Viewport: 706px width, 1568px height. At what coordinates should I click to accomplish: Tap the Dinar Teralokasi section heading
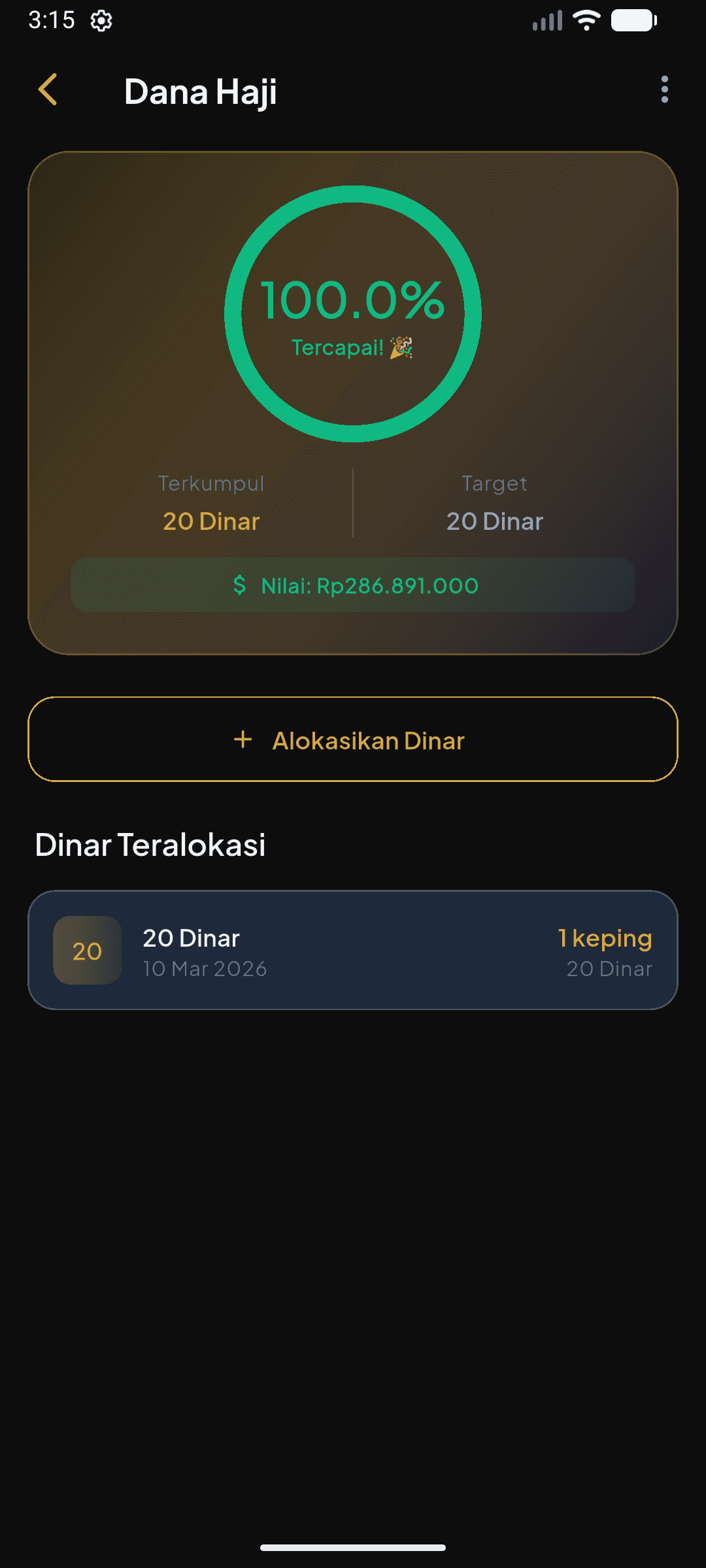(x=150, y=844)
